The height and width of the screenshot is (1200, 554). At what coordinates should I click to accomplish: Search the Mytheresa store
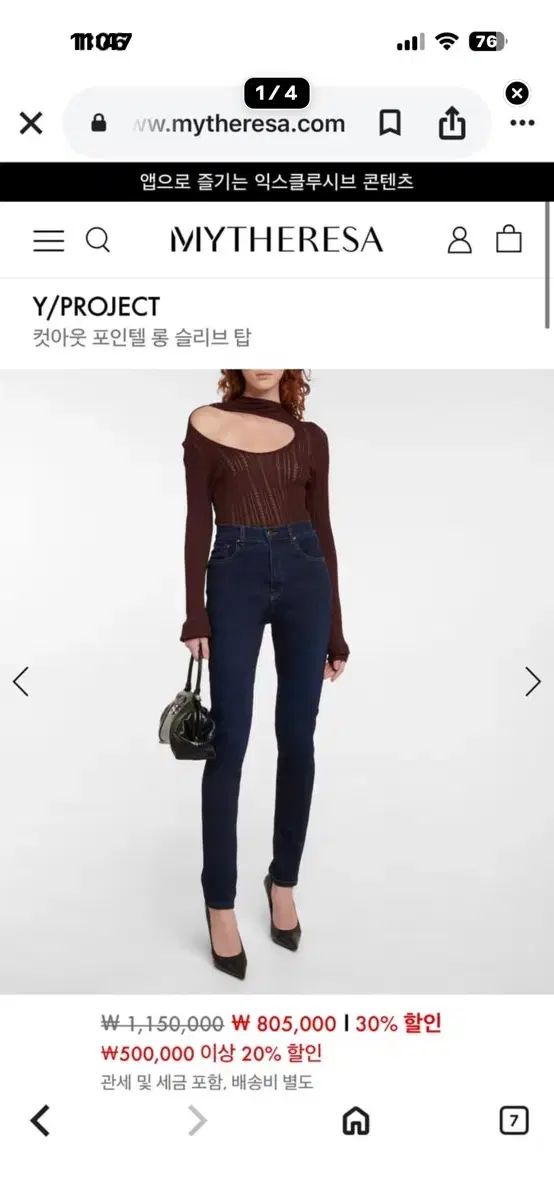click(97, 240)
